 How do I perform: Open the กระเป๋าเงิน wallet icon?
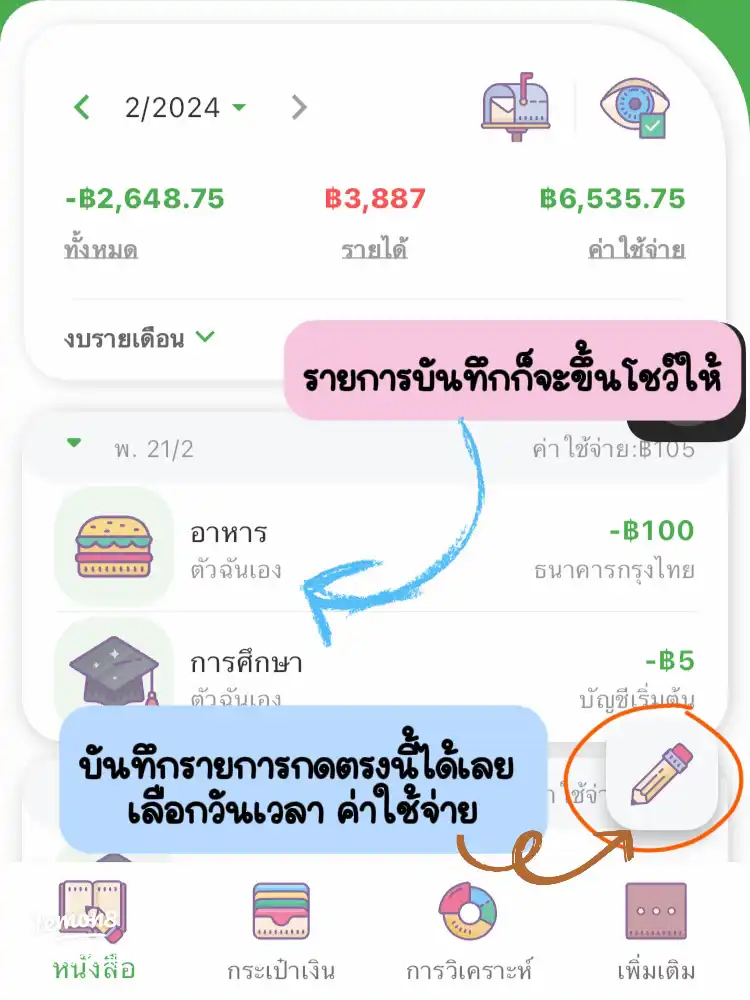pos(281,910)
